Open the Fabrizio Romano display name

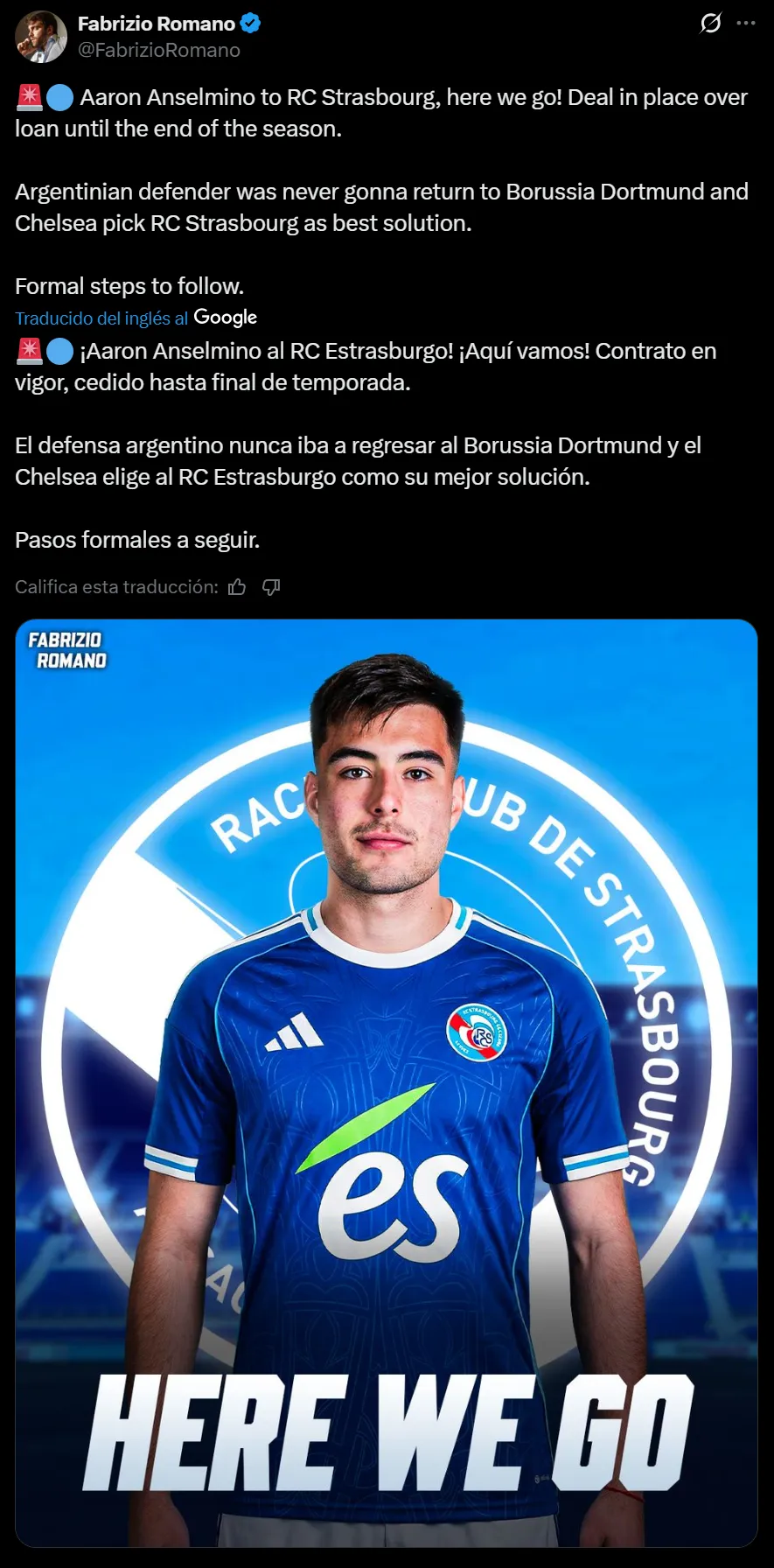[x=156, y=24]
